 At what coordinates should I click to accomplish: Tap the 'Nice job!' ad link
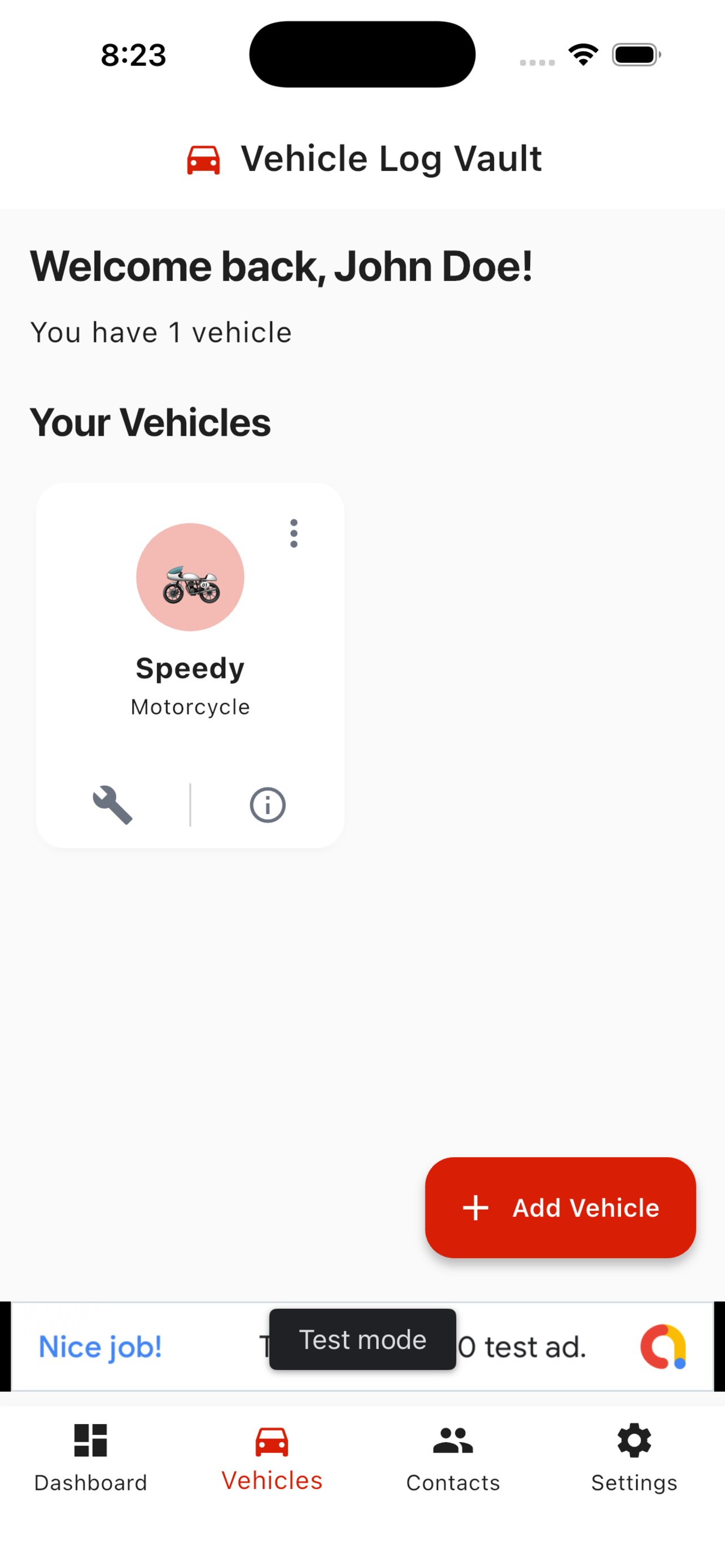tap(99, 1346)
